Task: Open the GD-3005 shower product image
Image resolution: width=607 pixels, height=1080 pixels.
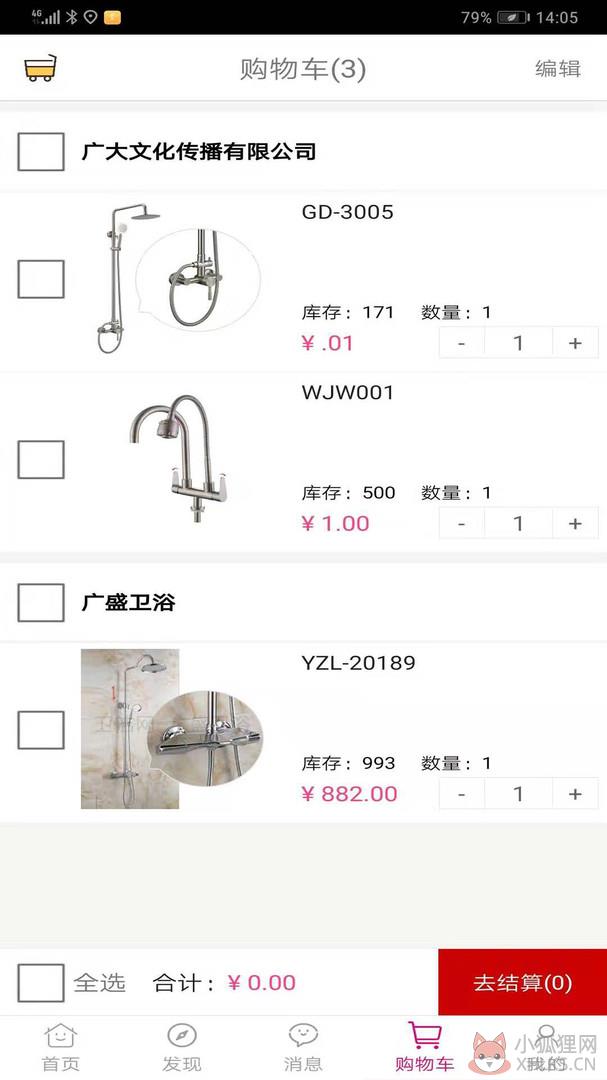Action: point(177,278)
